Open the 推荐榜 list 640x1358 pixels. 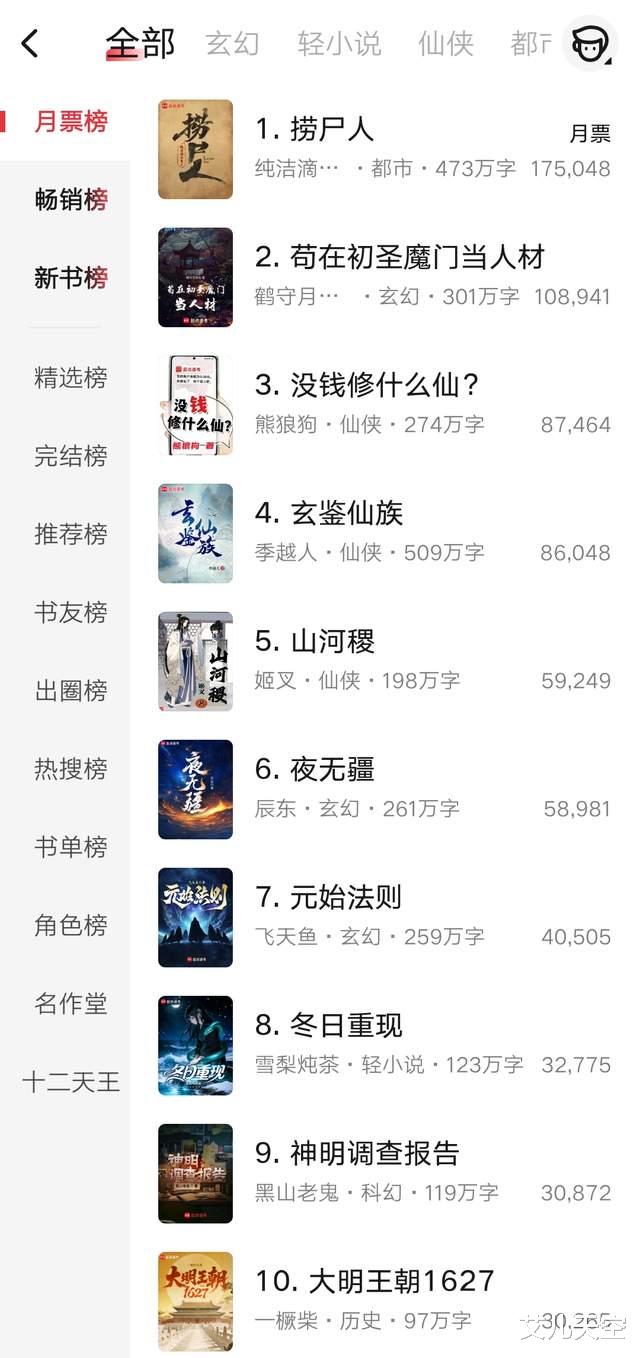(x=71, y=534)
